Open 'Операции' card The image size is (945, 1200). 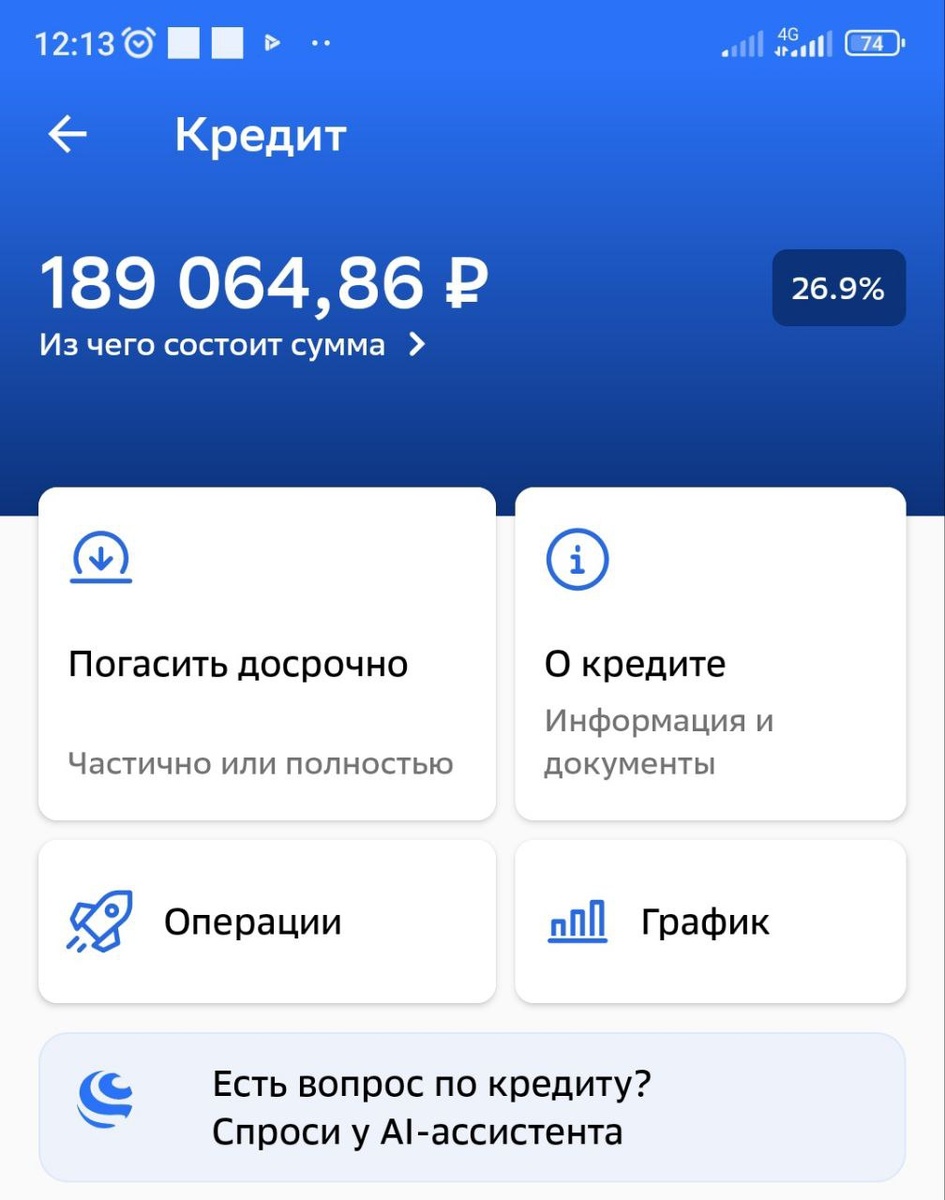[x=267, y=921]
